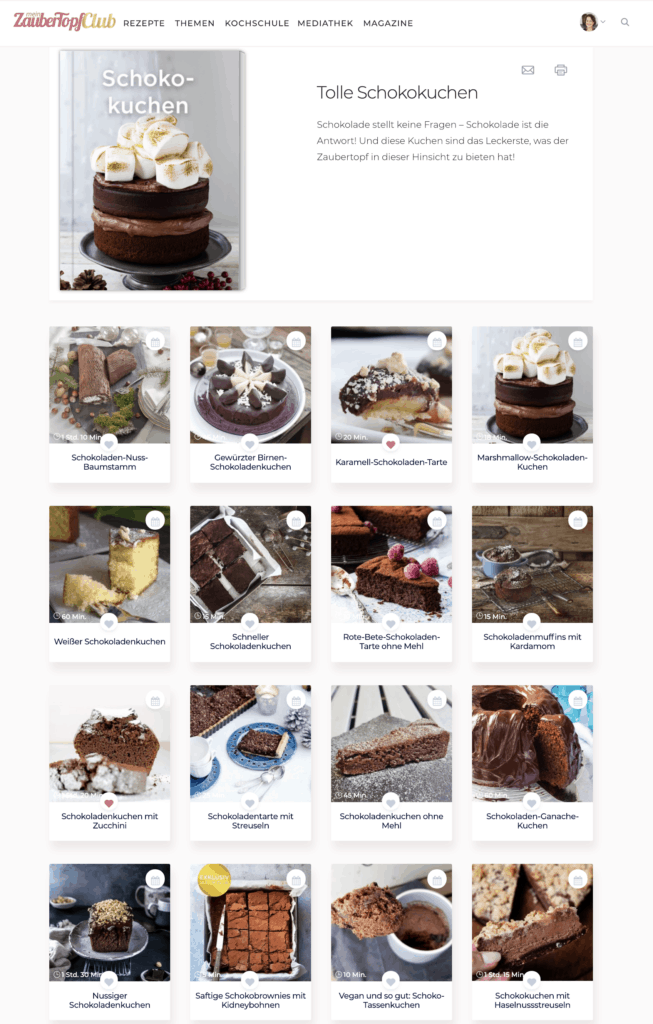Open the Mediathek section

pos(325,23)
